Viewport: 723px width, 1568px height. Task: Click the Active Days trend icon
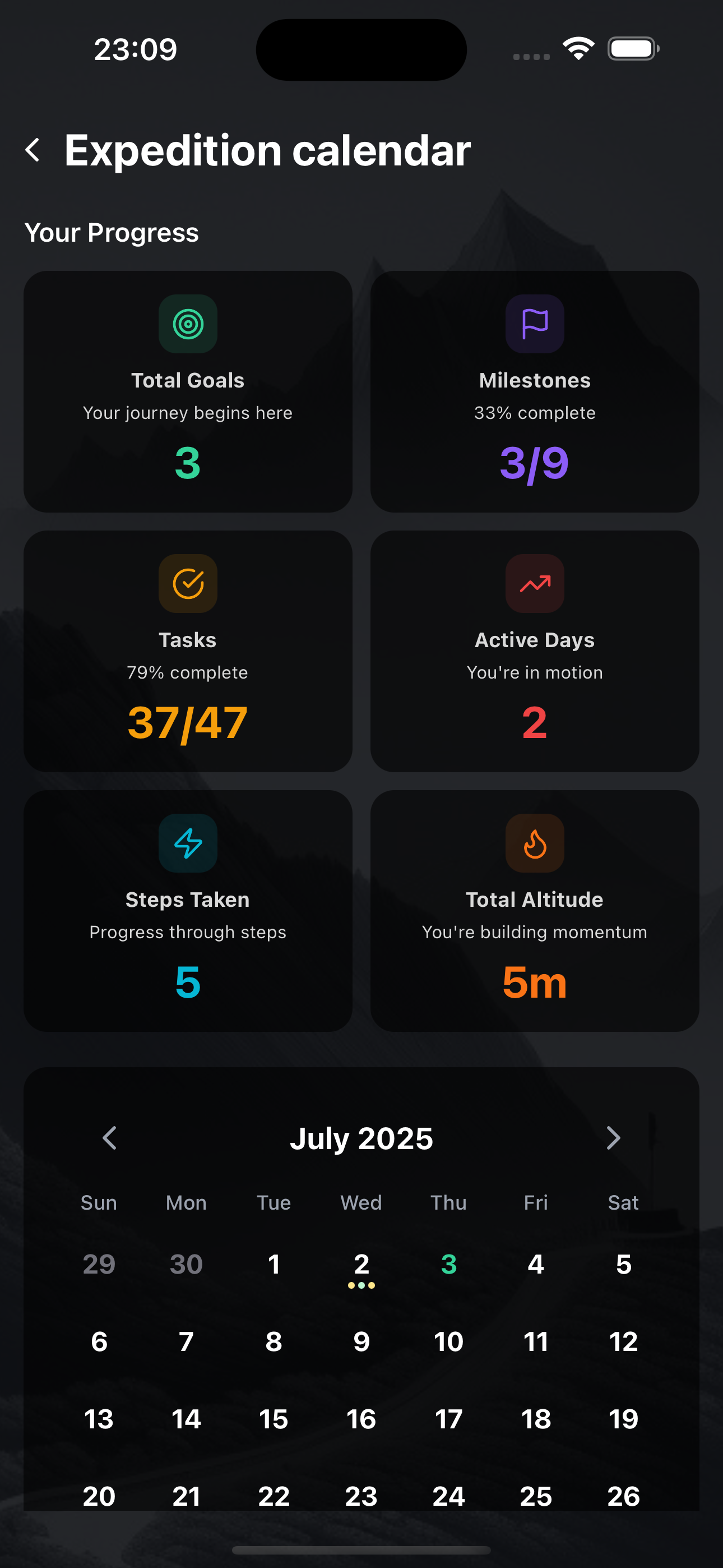[534, 584]
